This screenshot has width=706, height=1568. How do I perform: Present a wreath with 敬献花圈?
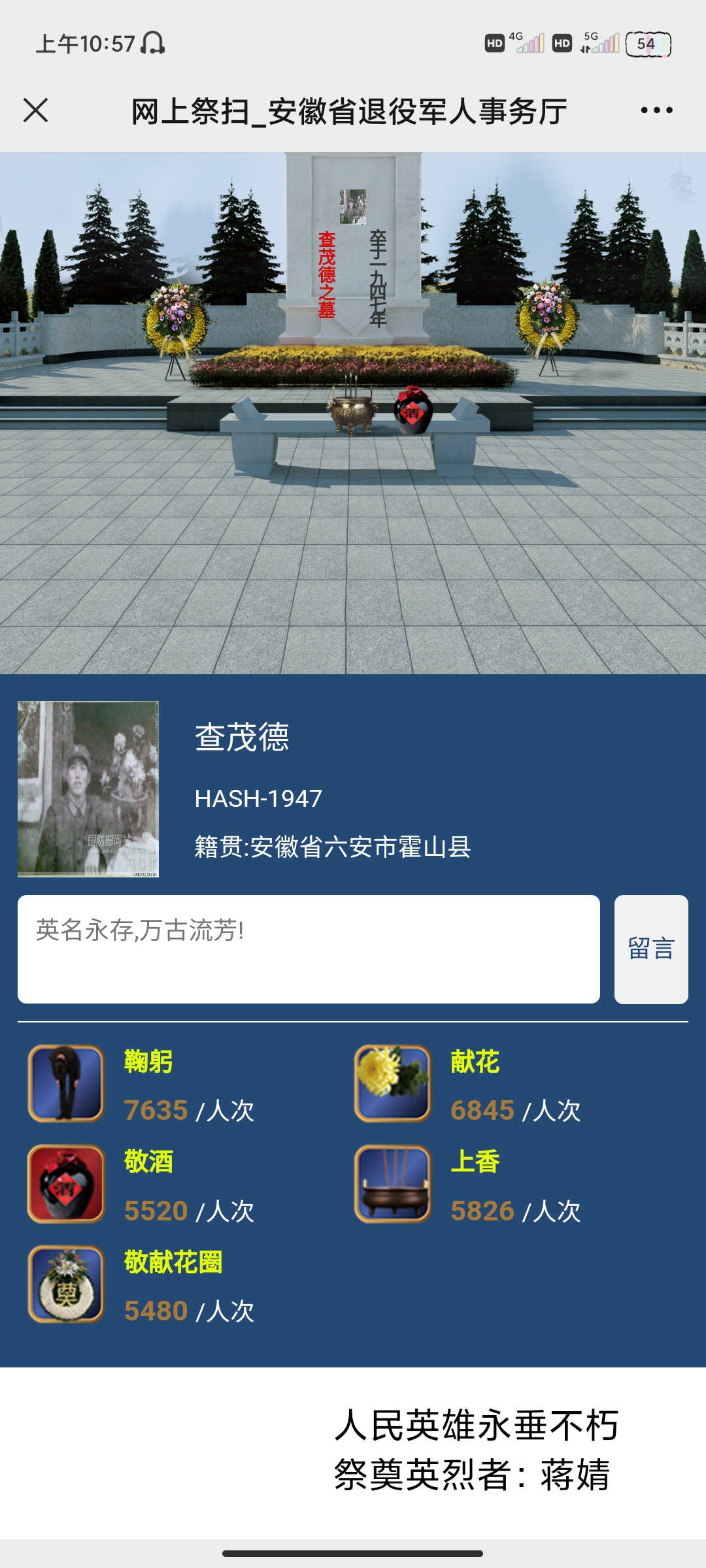(65, 1284)
